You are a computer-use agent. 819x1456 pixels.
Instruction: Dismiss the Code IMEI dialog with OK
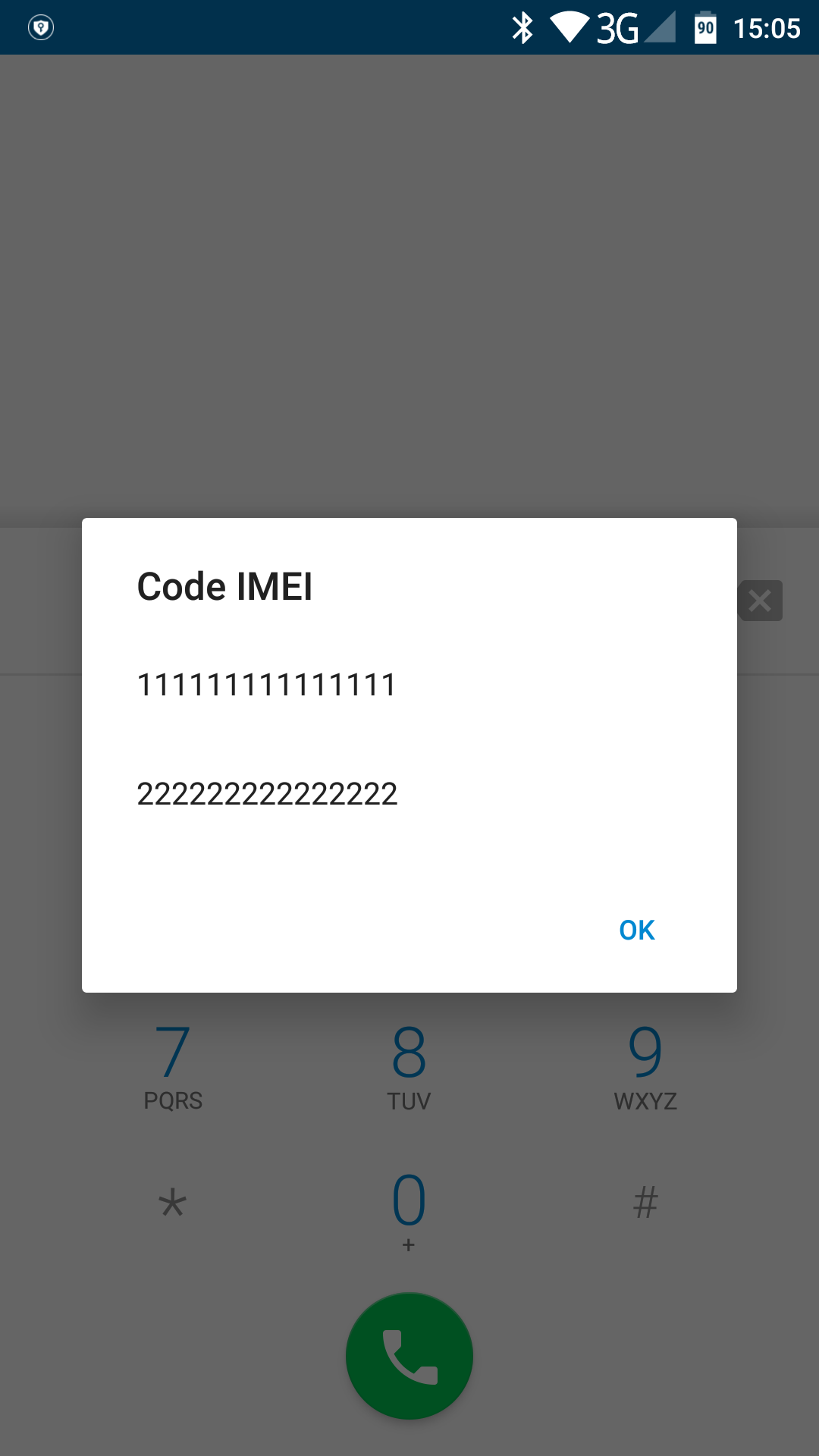[x=636, y=930]
